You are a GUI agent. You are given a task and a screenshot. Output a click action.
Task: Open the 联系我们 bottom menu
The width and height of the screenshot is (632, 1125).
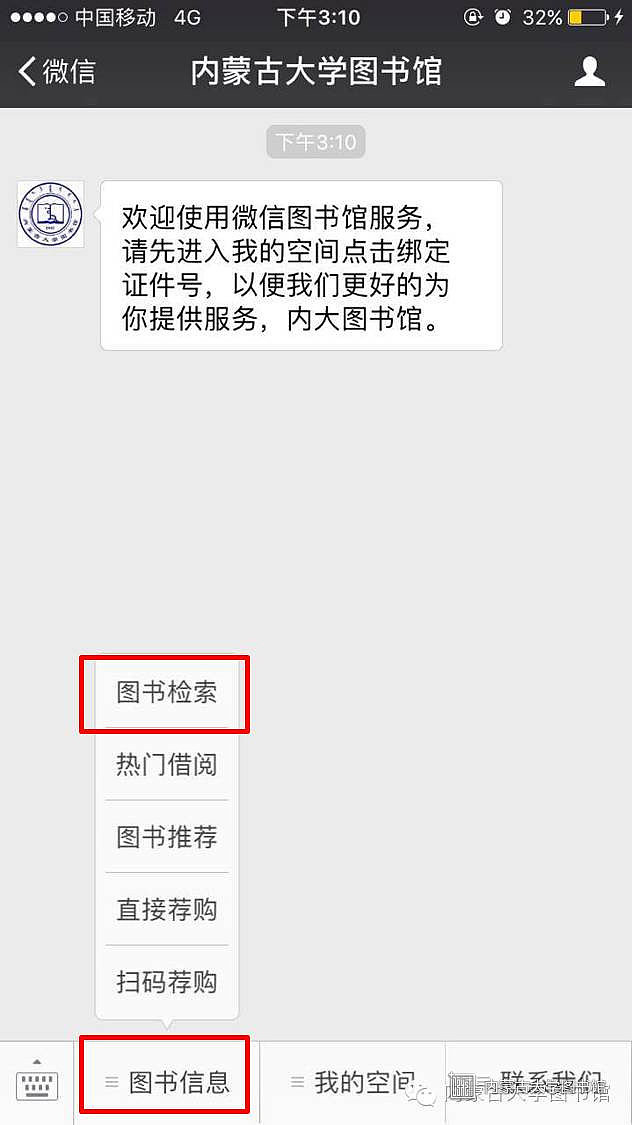[x=538, y=1082]
